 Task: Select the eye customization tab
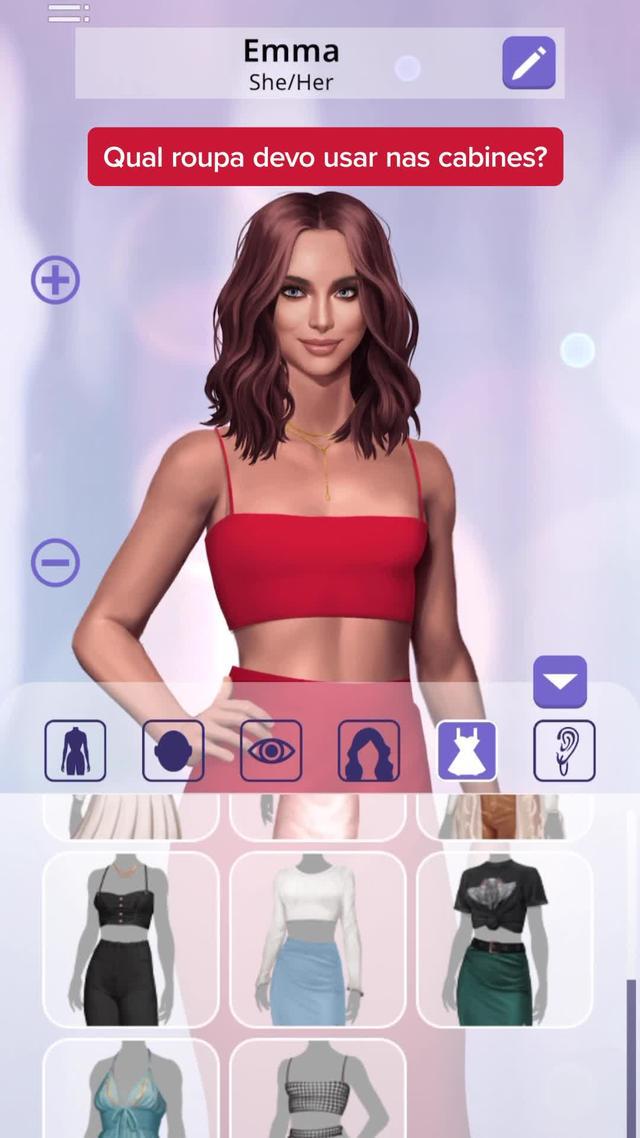pos(271,750)
